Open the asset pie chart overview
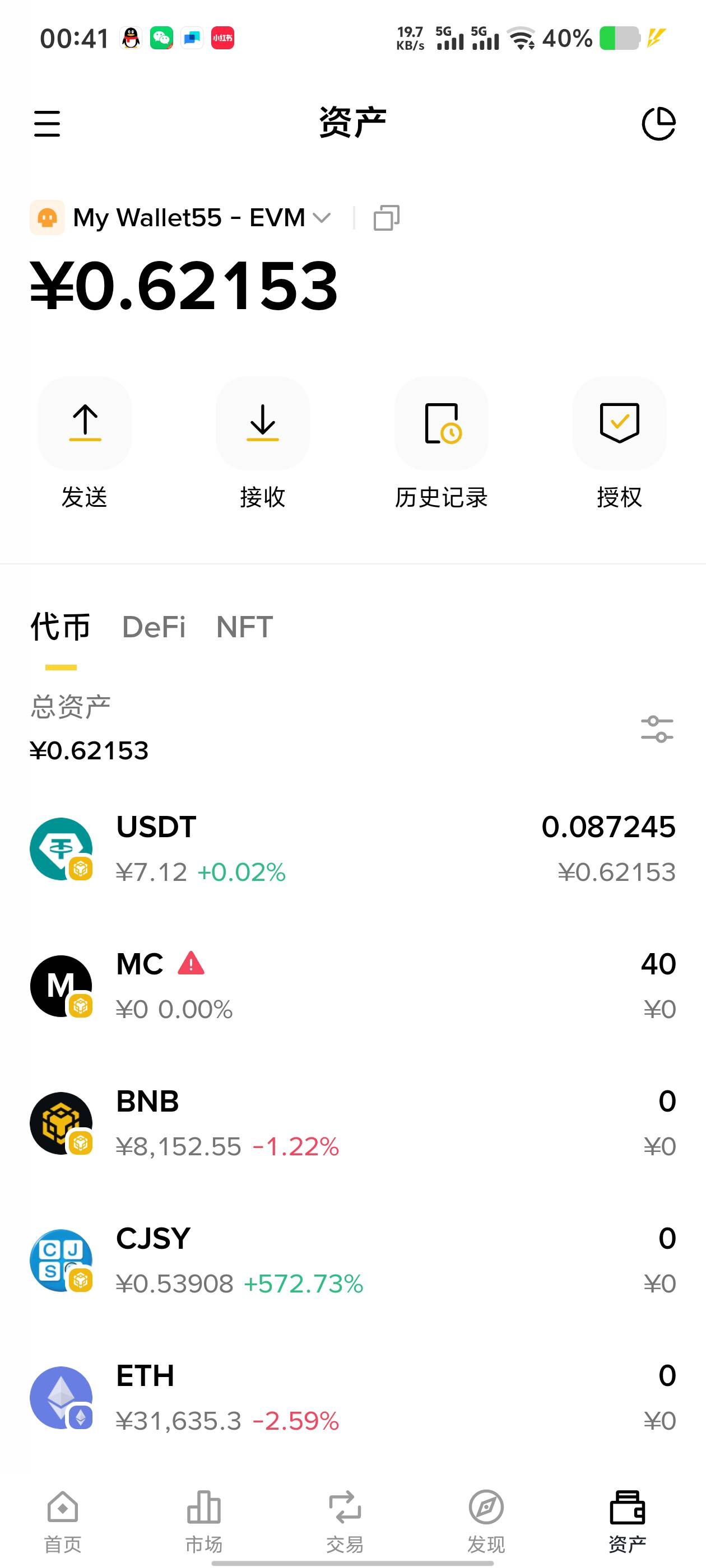706x1568 pixels. 658,124
